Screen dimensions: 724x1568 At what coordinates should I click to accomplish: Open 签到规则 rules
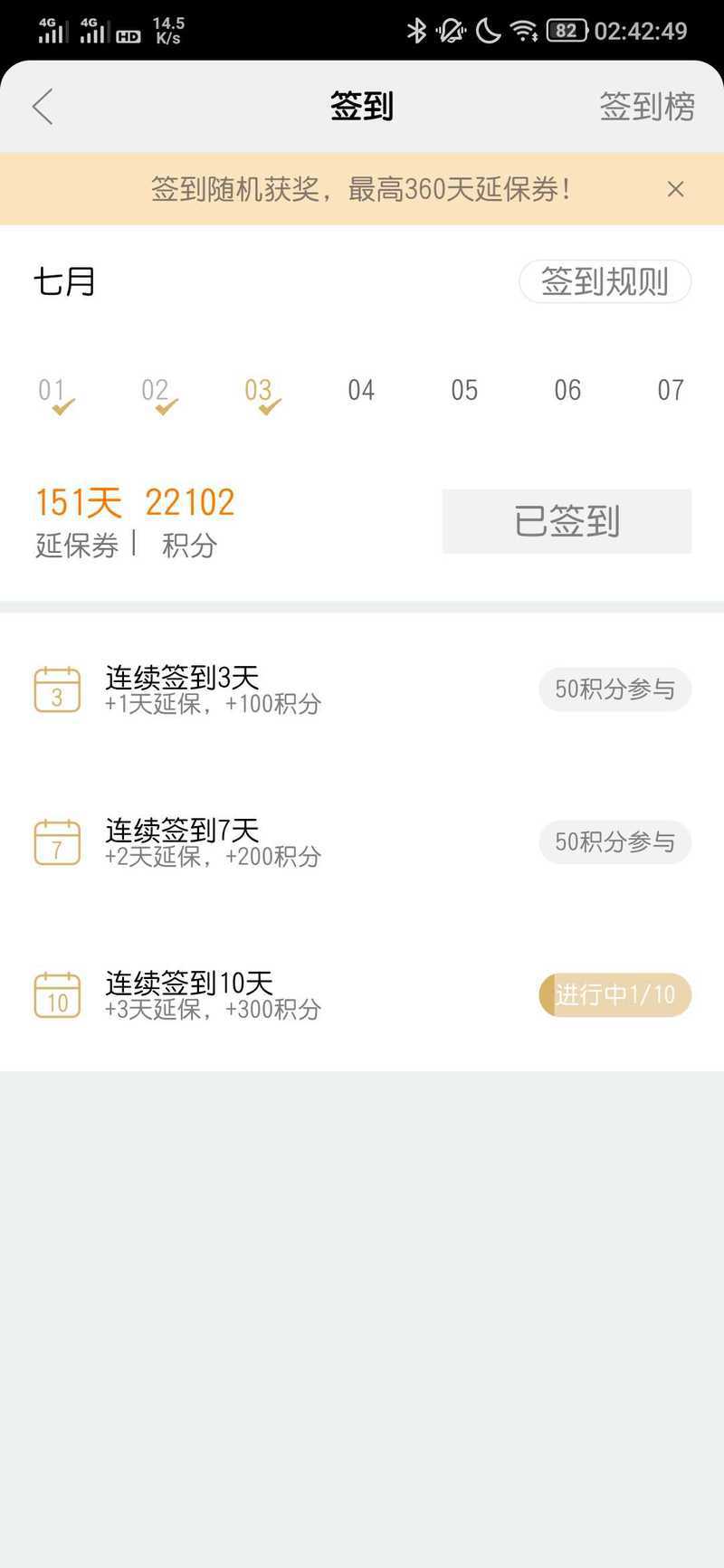point(605,281)
